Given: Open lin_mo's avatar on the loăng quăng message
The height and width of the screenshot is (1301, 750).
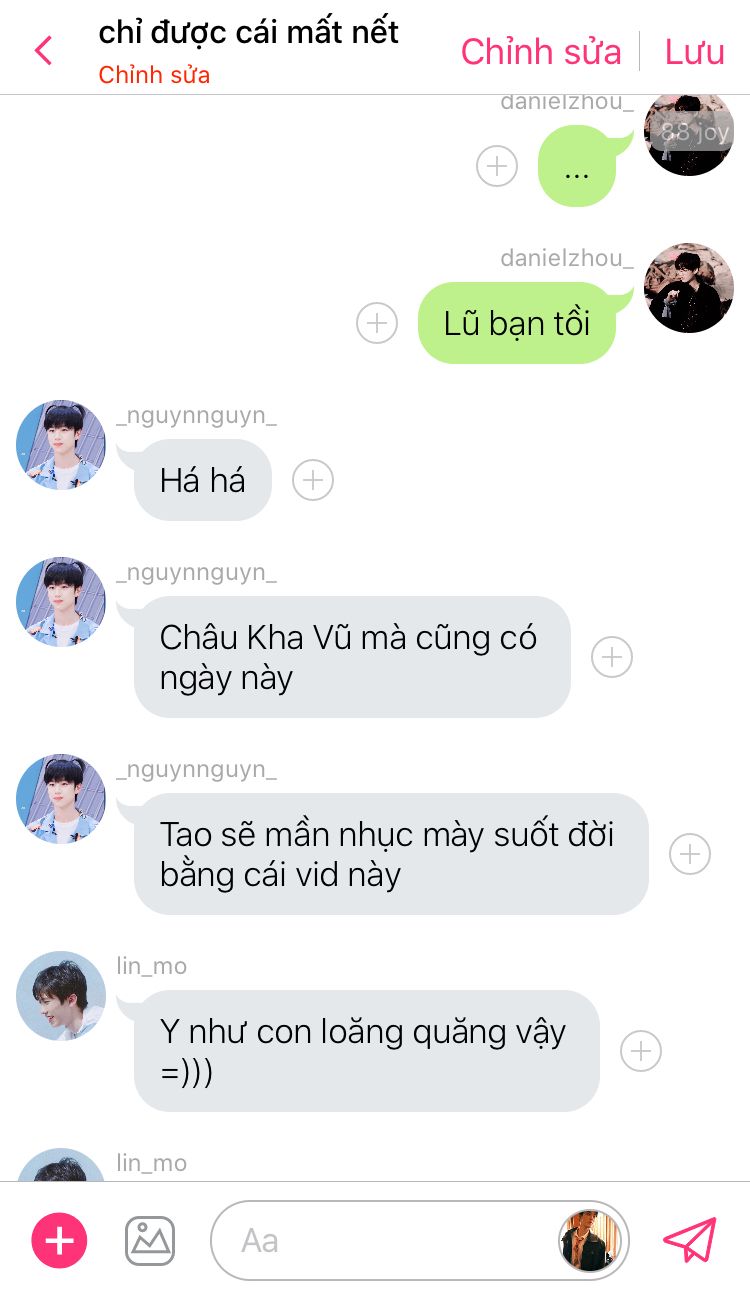Looking at the screenshot, I should click(61, 996).
